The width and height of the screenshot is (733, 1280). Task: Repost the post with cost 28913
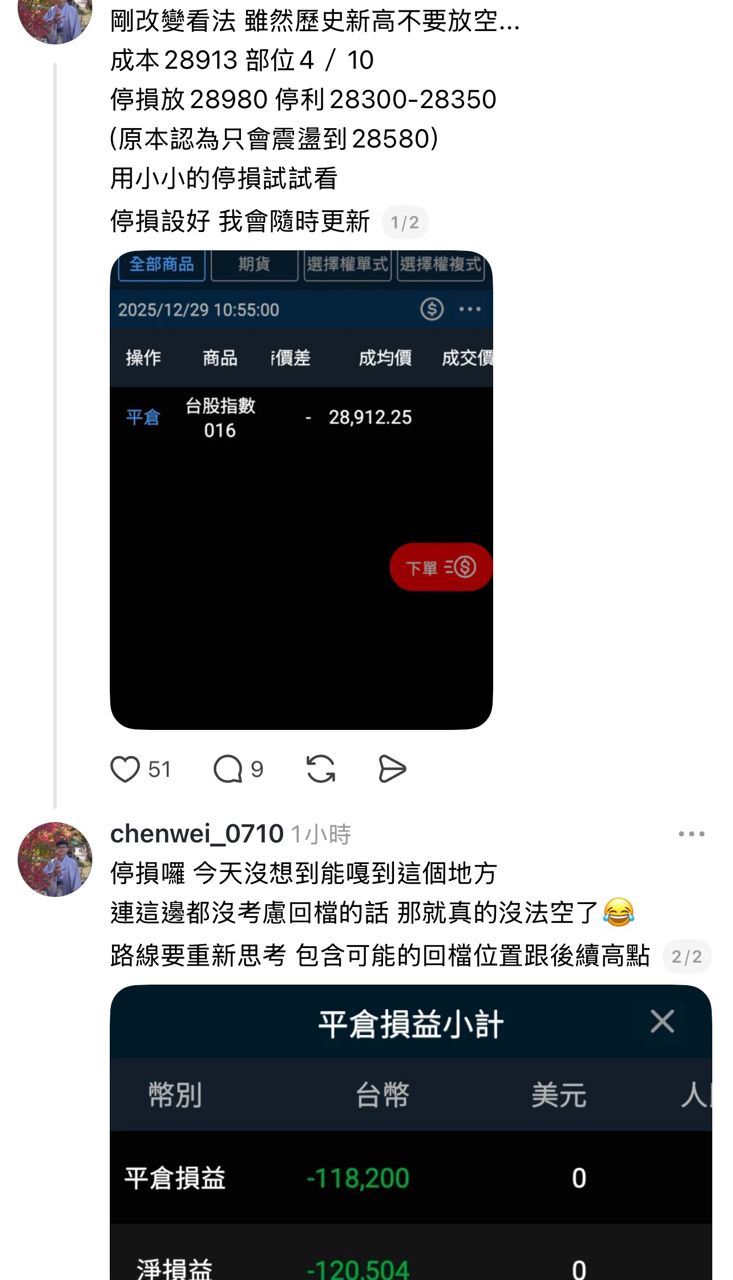click(320, 769)
